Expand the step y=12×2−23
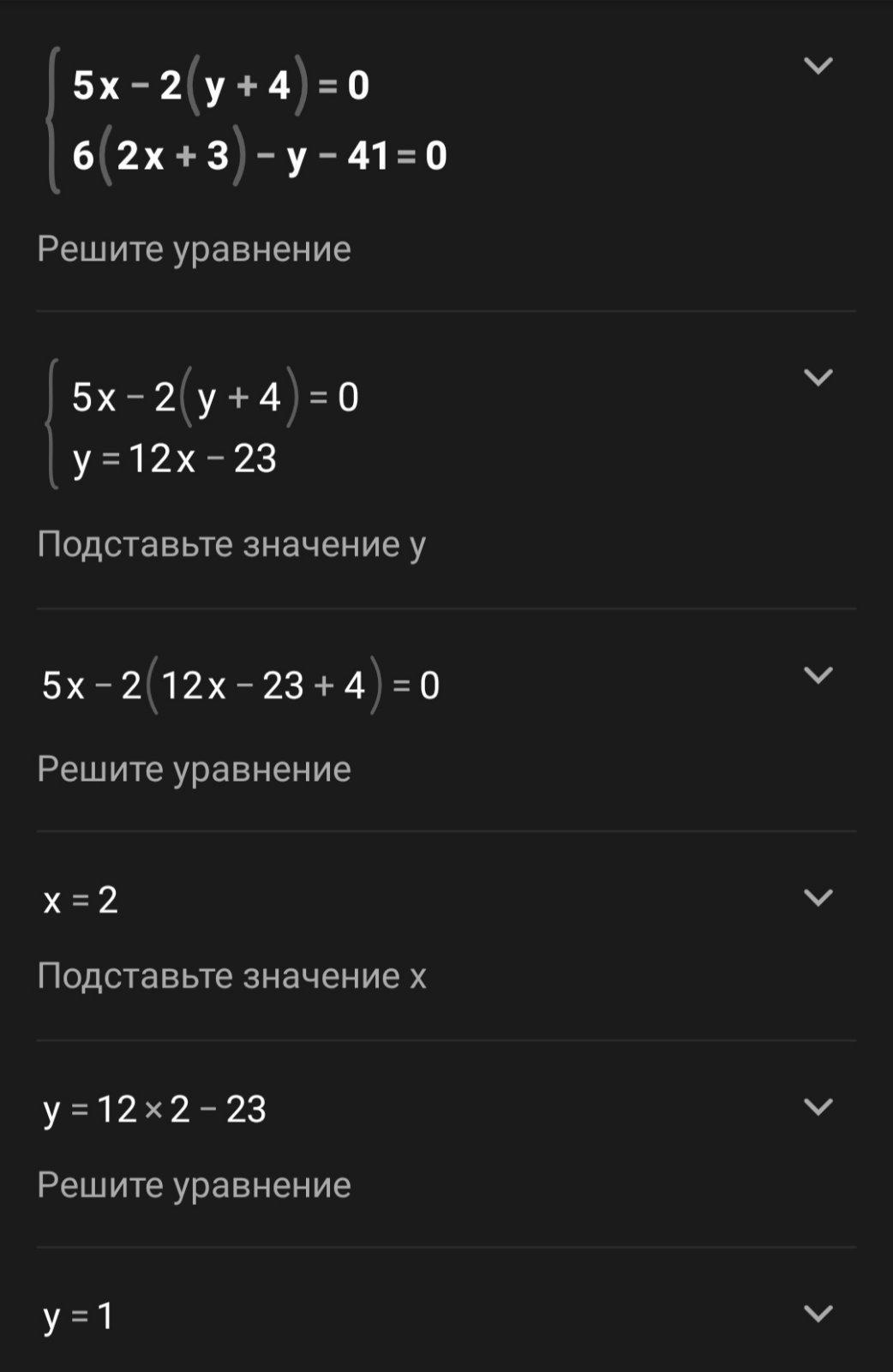 (x=818, y=1106)
